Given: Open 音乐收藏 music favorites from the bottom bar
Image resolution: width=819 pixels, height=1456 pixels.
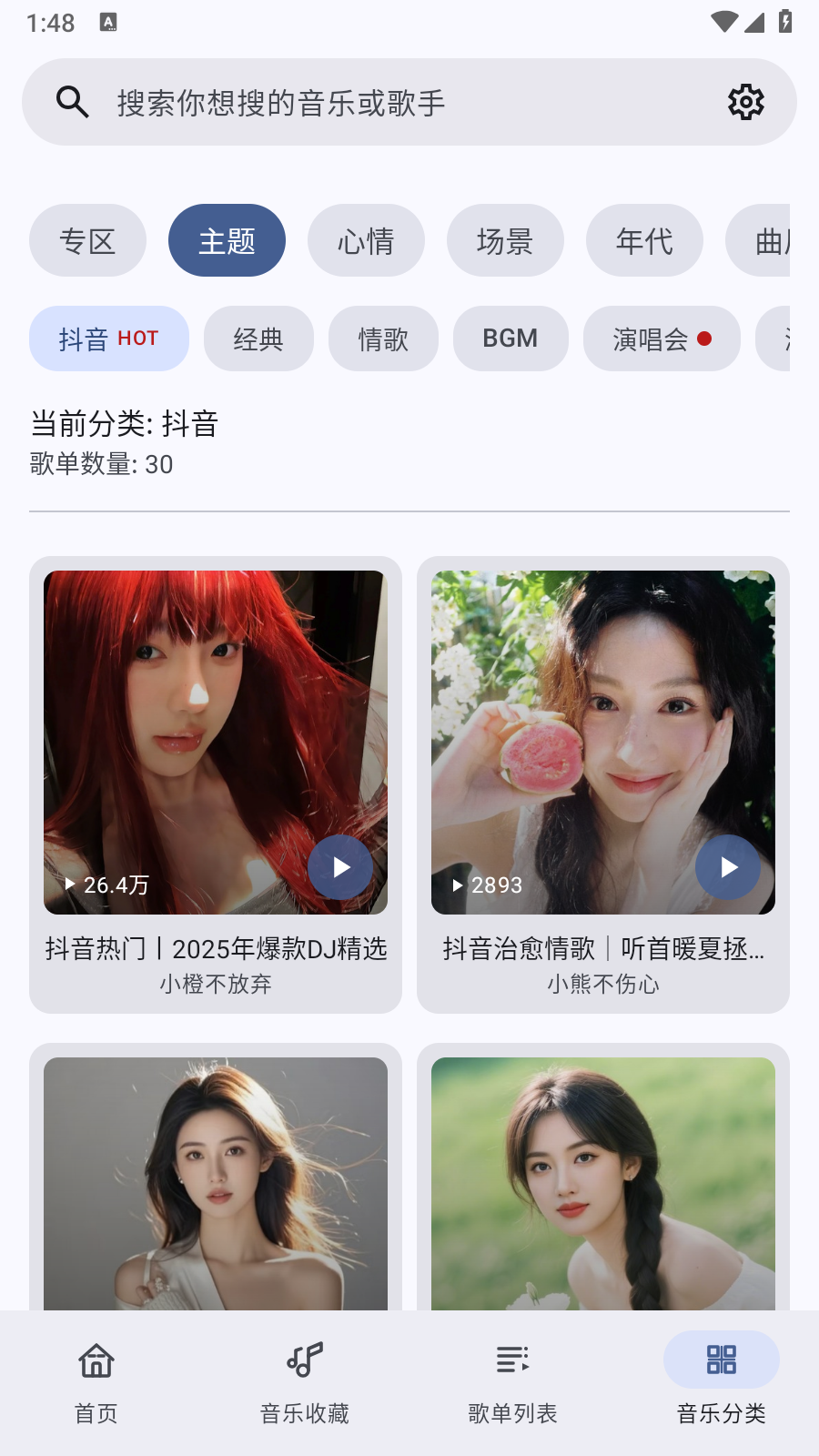Looking at the screenshot, I should (x=303, y=1360).
